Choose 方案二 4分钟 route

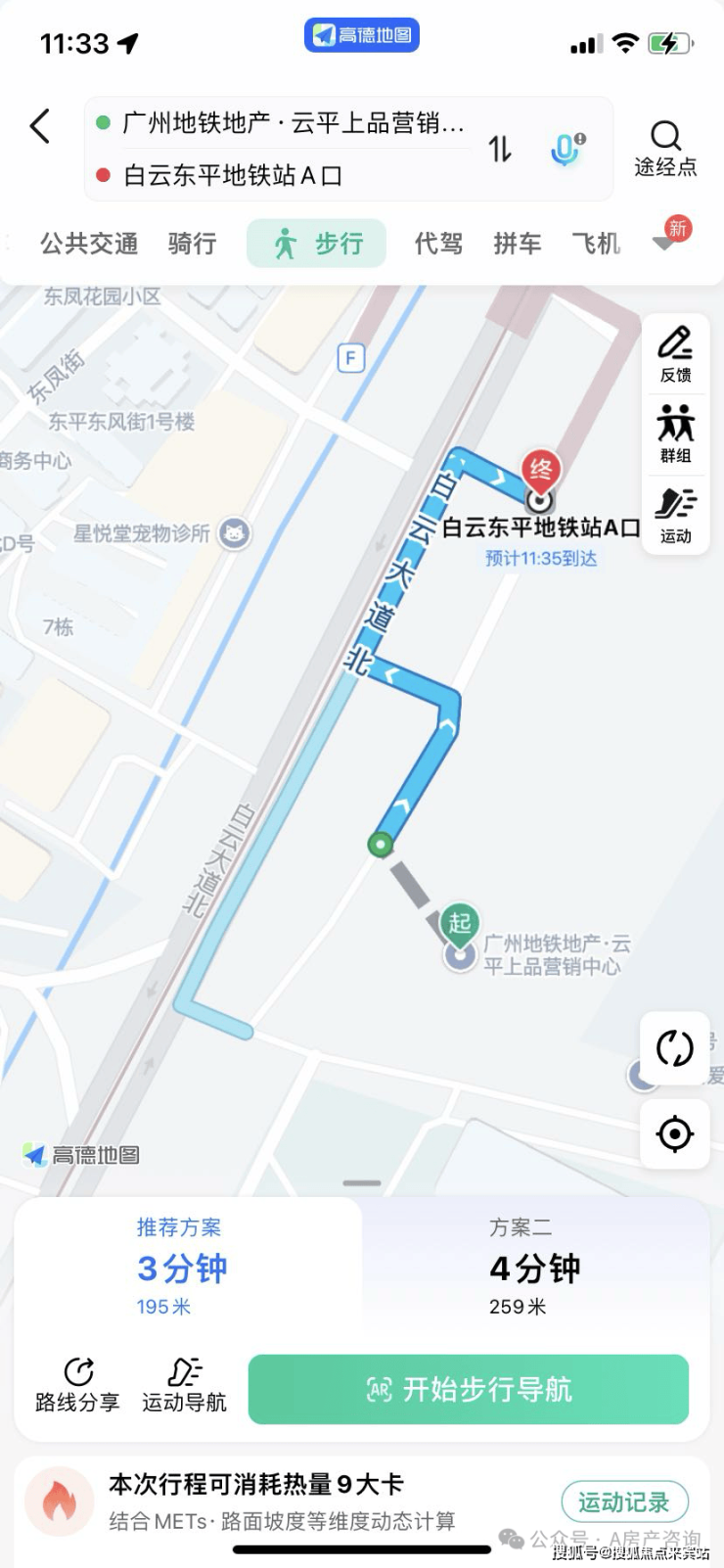[534, 1267]
